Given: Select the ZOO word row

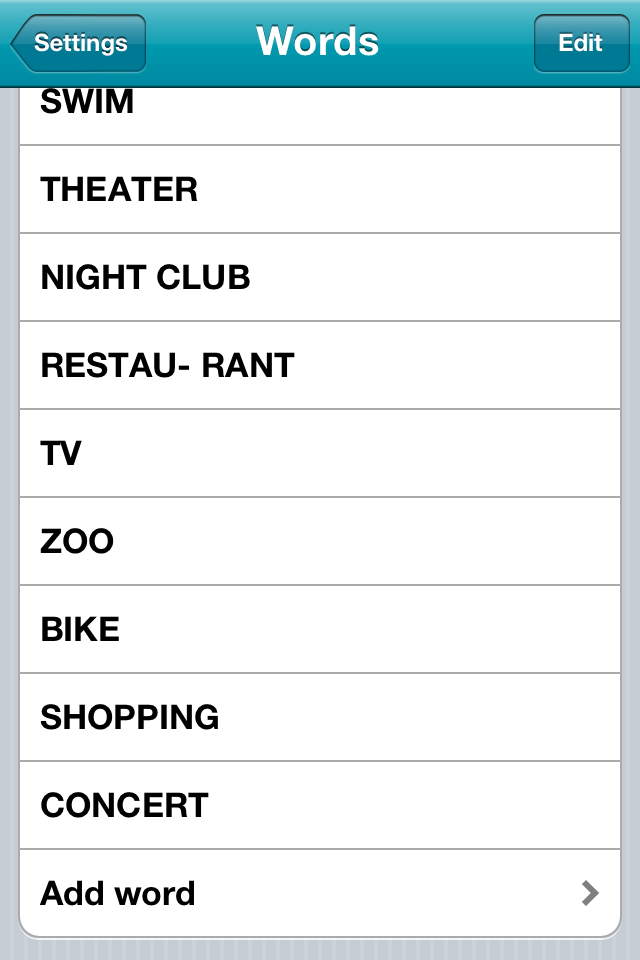Looking at the screenshot, I should tap(320, 541).
